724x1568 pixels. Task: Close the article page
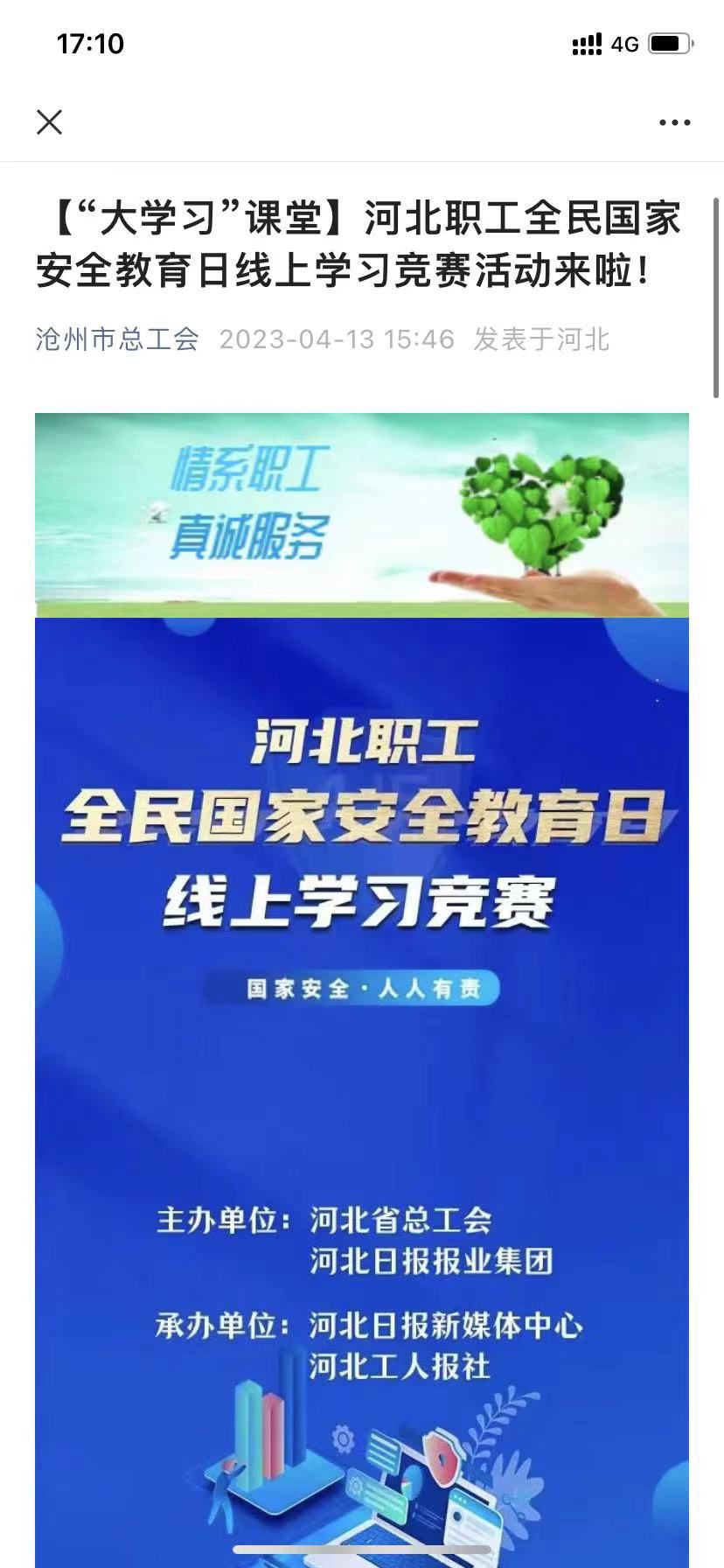pyautogui.click(x=50, y=122)
